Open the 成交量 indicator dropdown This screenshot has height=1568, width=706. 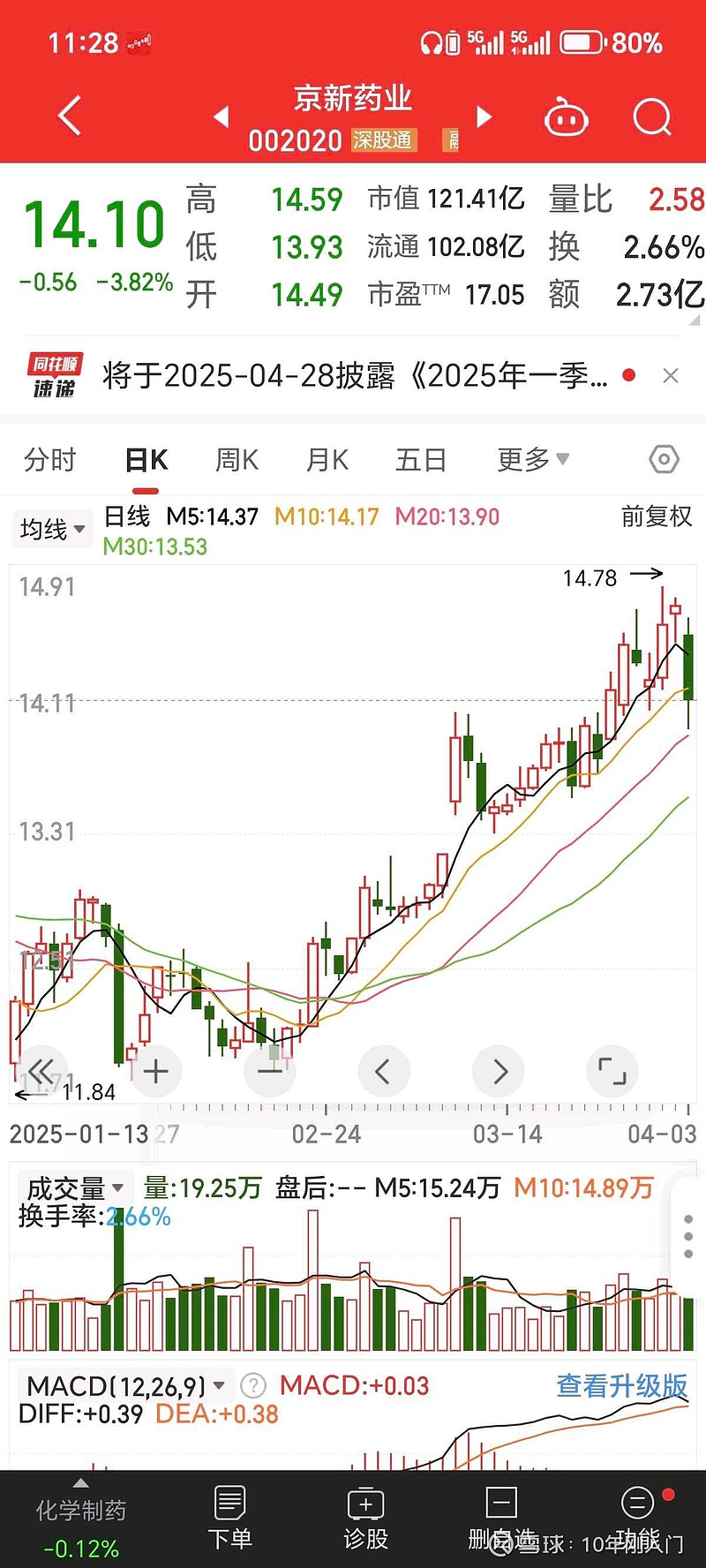tap(74, 1187)
